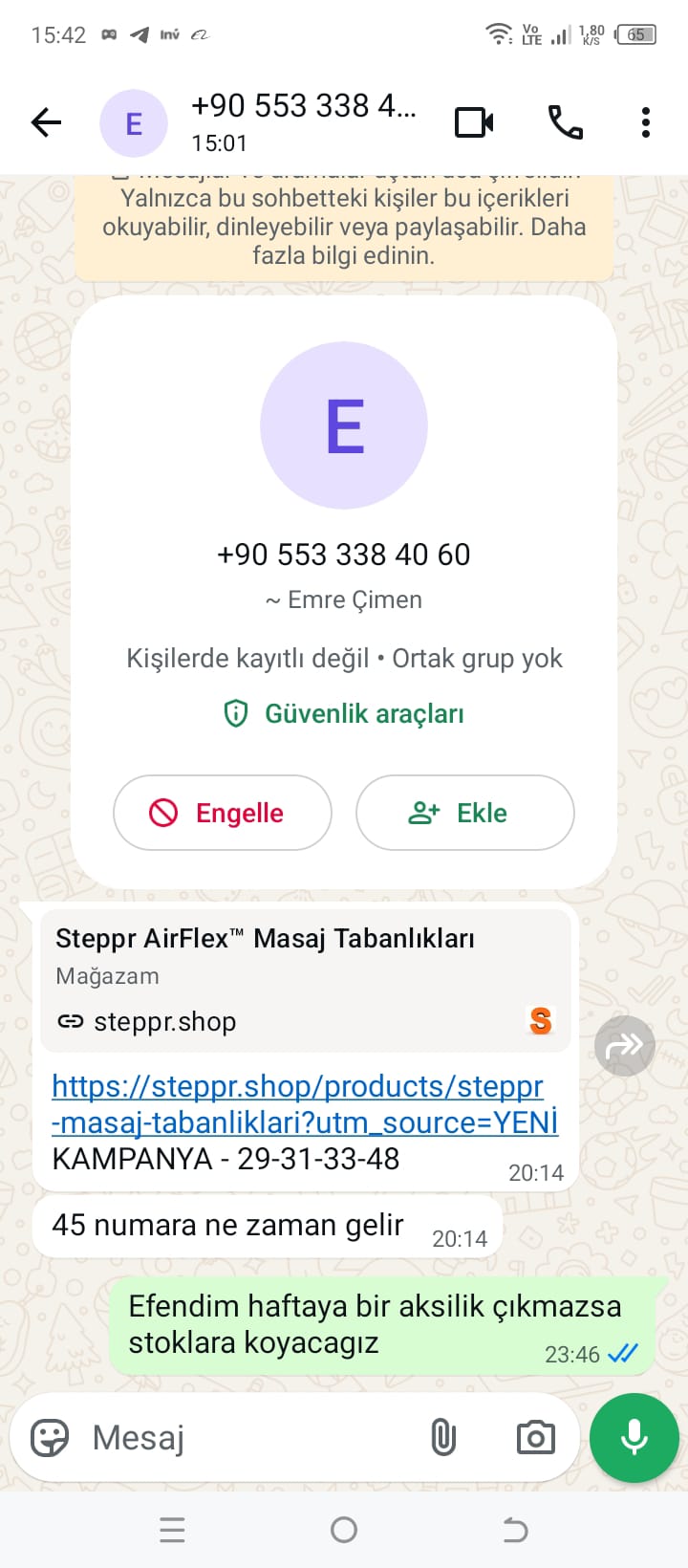Focus the Mesaj text field
This screenshot has height=1568, width=688.
click(248, 1437)
